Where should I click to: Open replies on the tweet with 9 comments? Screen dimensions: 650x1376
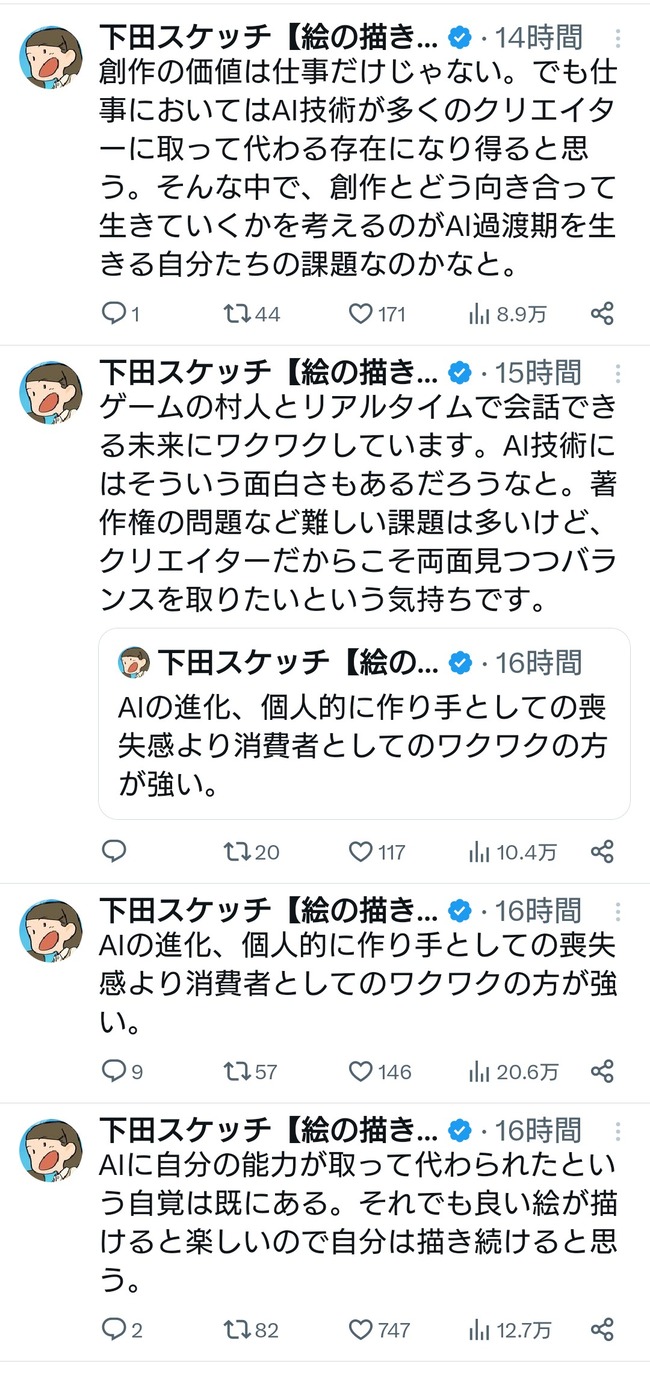tap(114, 1071)
